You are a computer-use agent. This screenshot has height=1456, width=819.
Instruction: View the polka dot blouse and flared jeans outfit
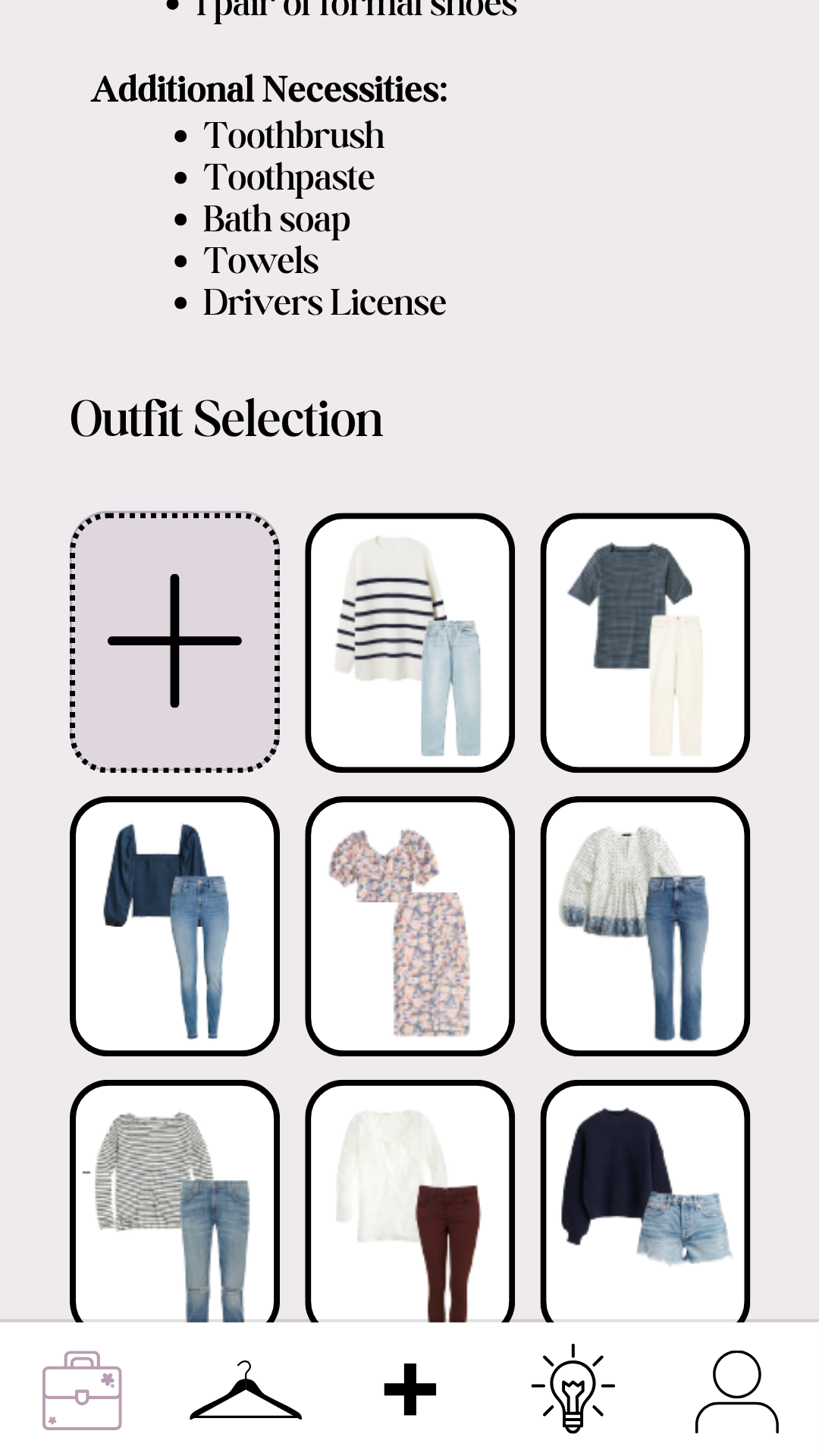pos(645,925)
